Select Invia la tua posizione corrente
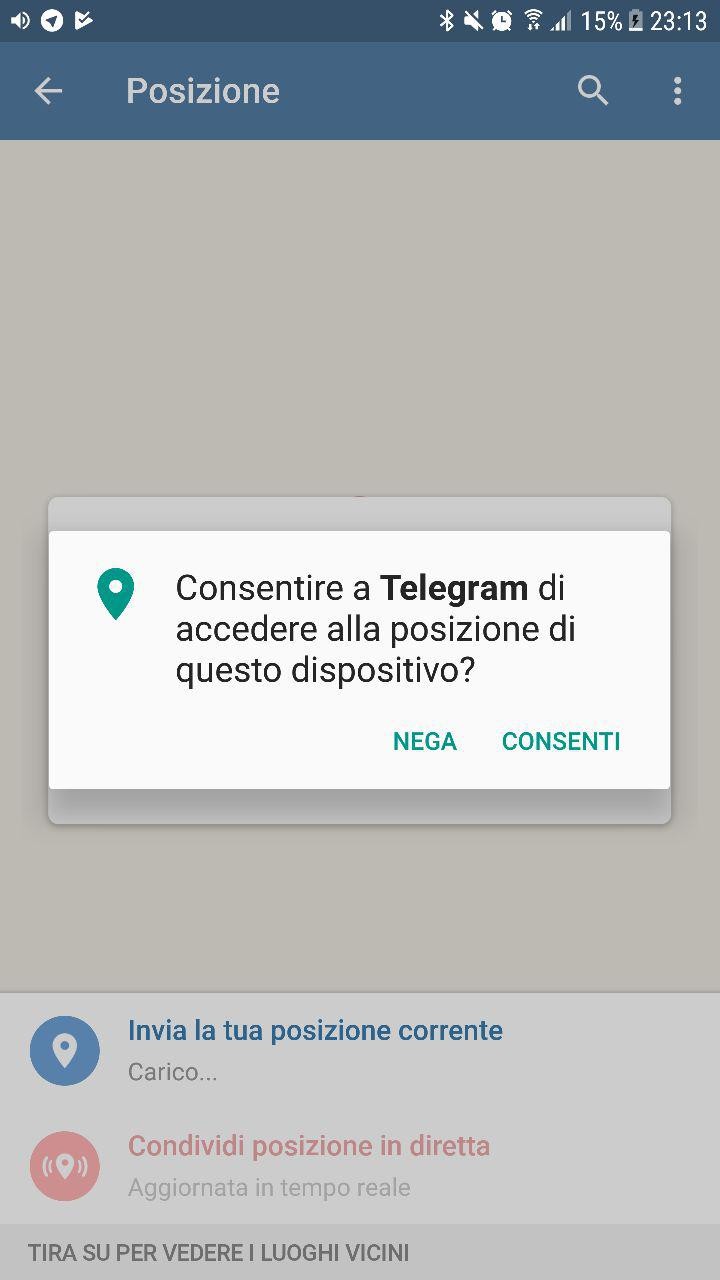Screen dimensions: 720x1280 360,1050
